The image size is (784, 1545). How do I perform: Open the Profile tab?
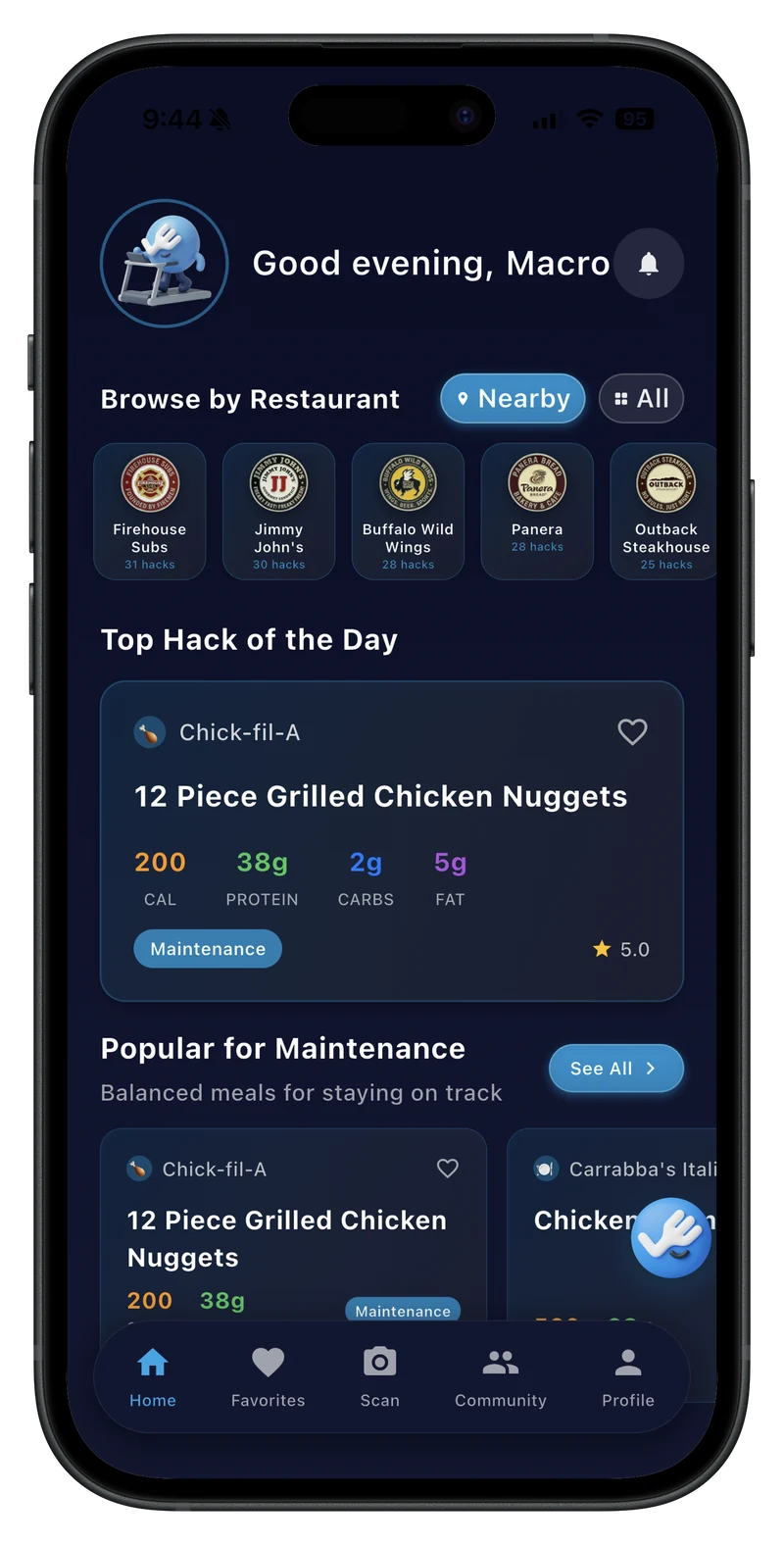(x=628, y=1377)
